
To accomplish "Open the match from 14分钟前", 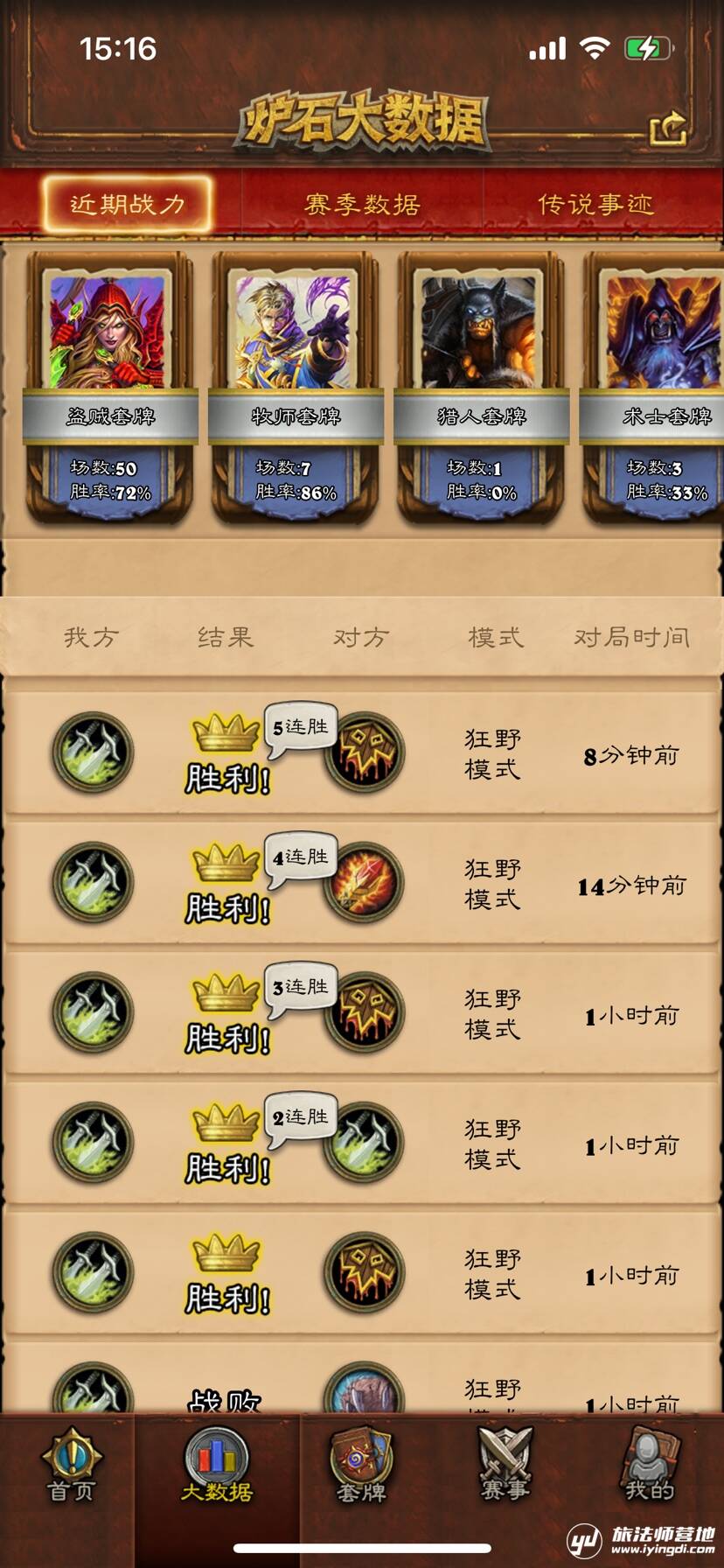I will tap(362, 884).
